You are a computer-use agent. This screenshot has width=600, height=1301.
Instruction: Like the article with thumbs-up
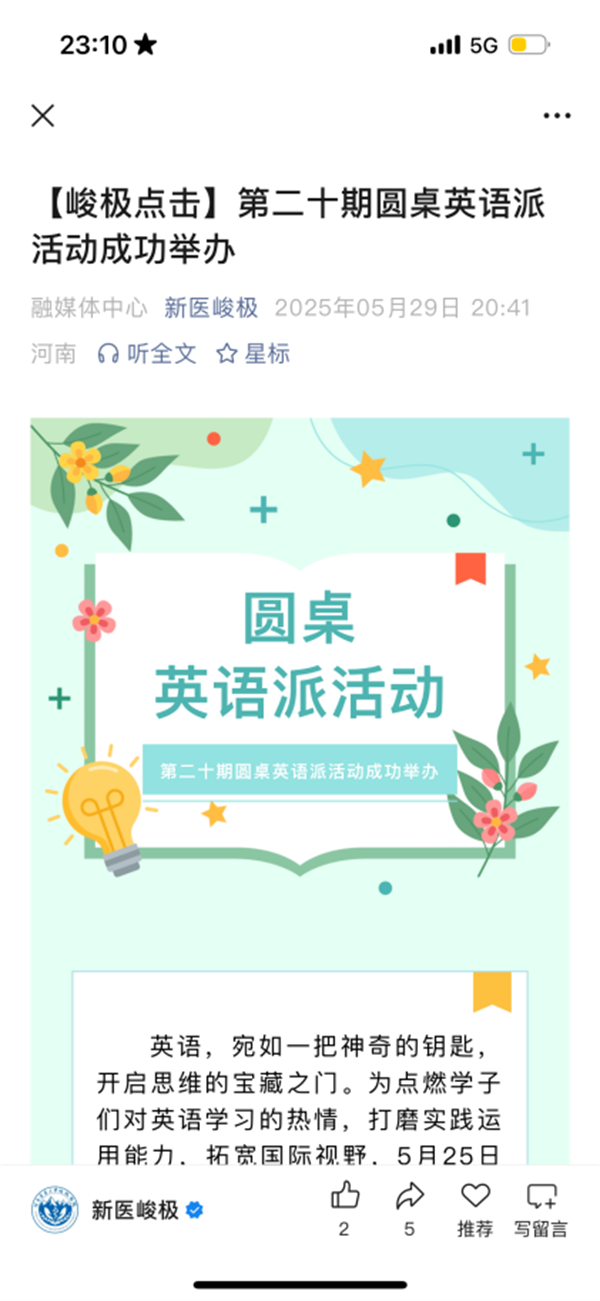tap(344, 1196)
